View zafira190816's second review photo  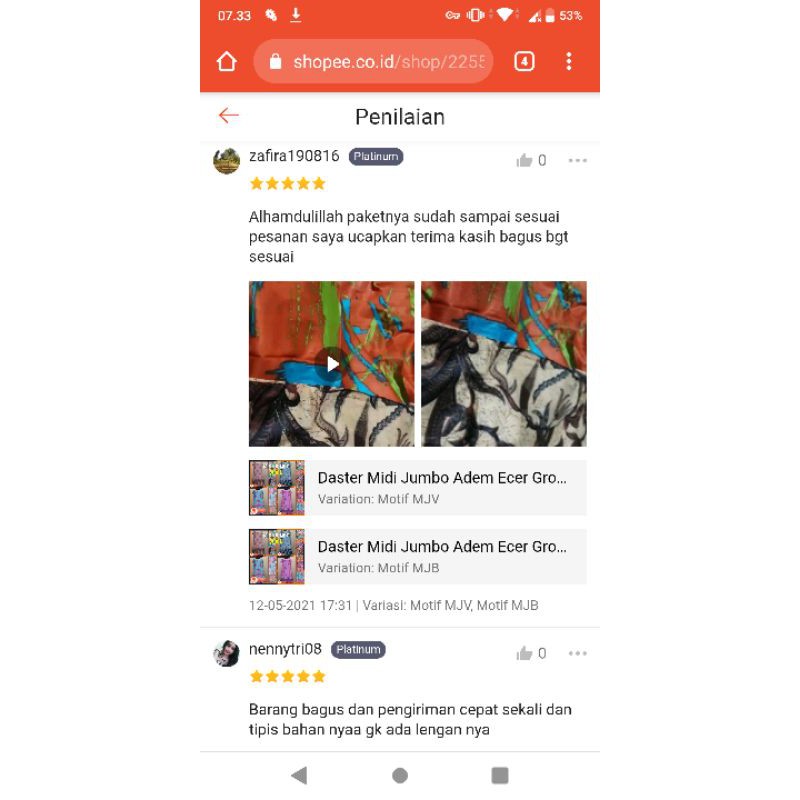tap(504, 364)
